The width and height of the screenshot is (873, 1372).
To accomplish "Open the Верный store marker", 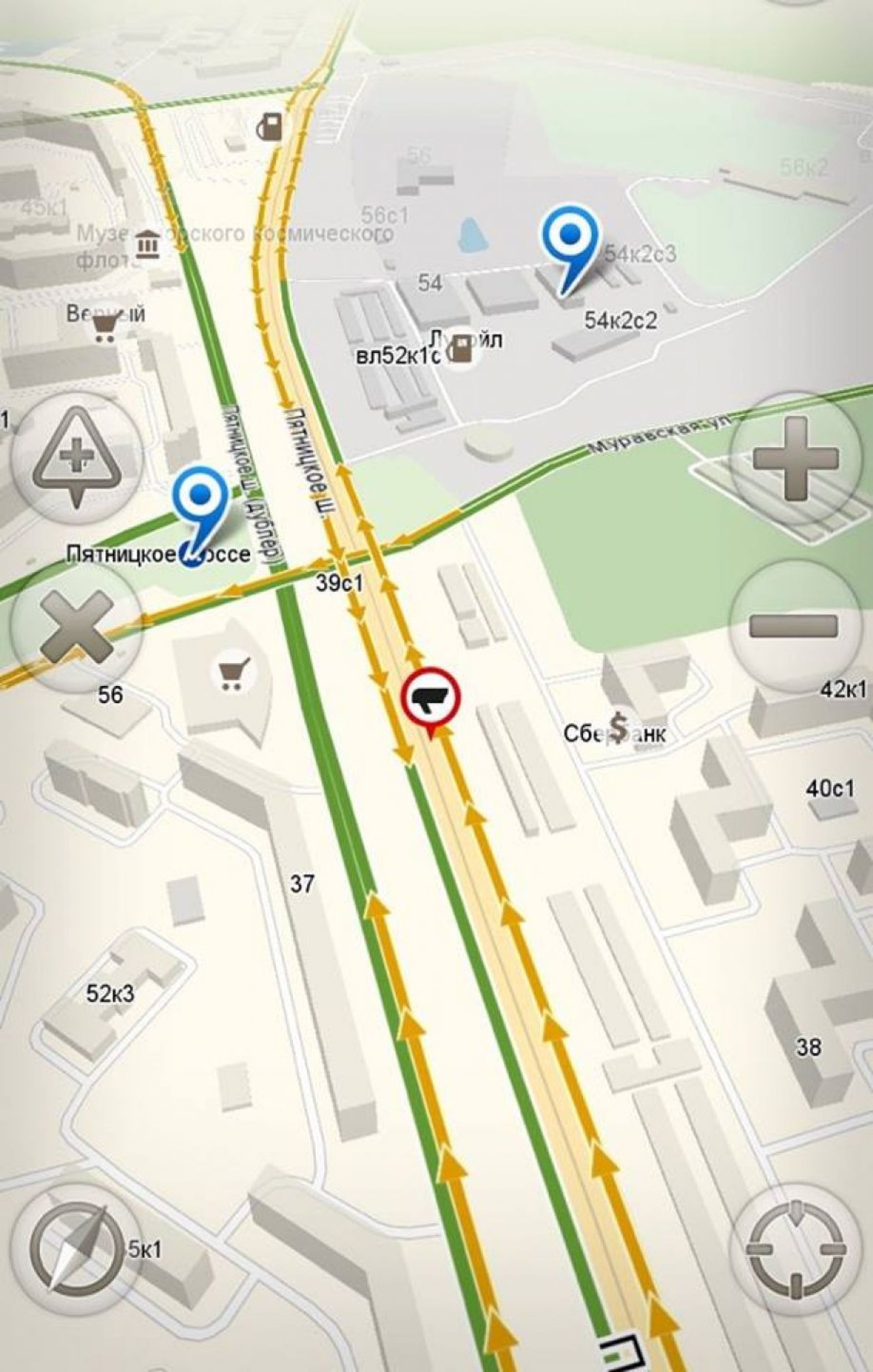I will coord(104,328).
